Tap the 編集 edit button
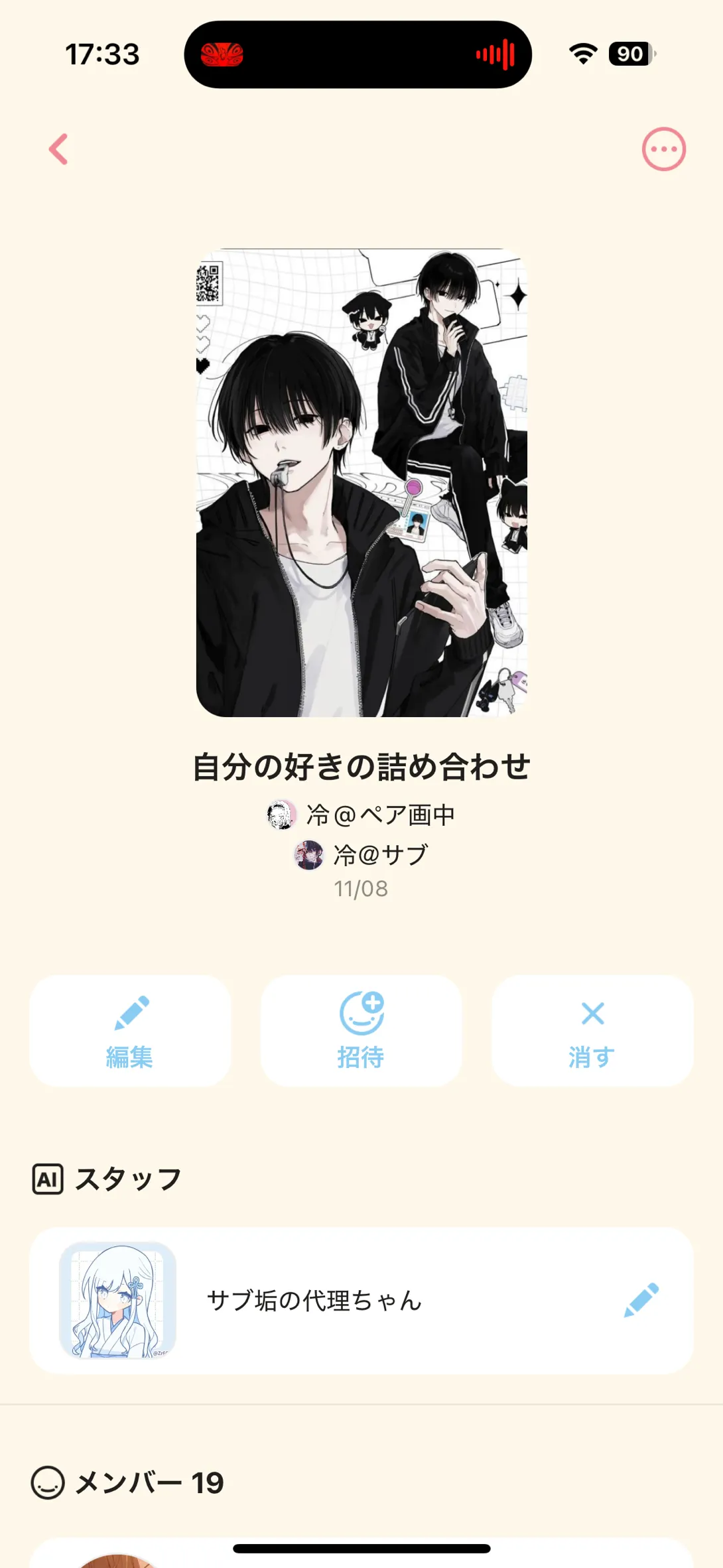Screen dimensions: 723x1568 (130, 1030)
